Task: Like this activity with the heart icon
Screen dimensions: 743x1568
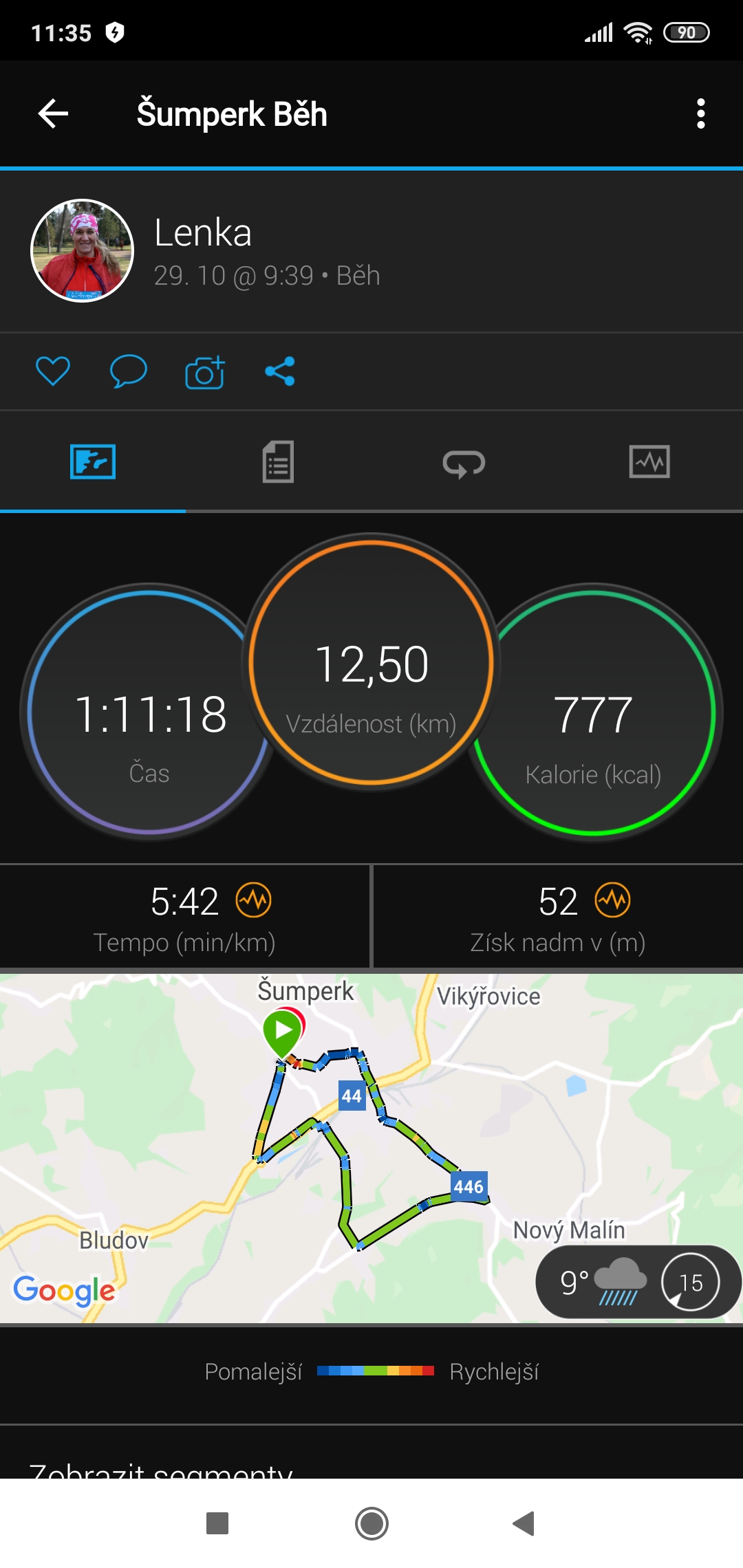Action: (x=53, y=371)
